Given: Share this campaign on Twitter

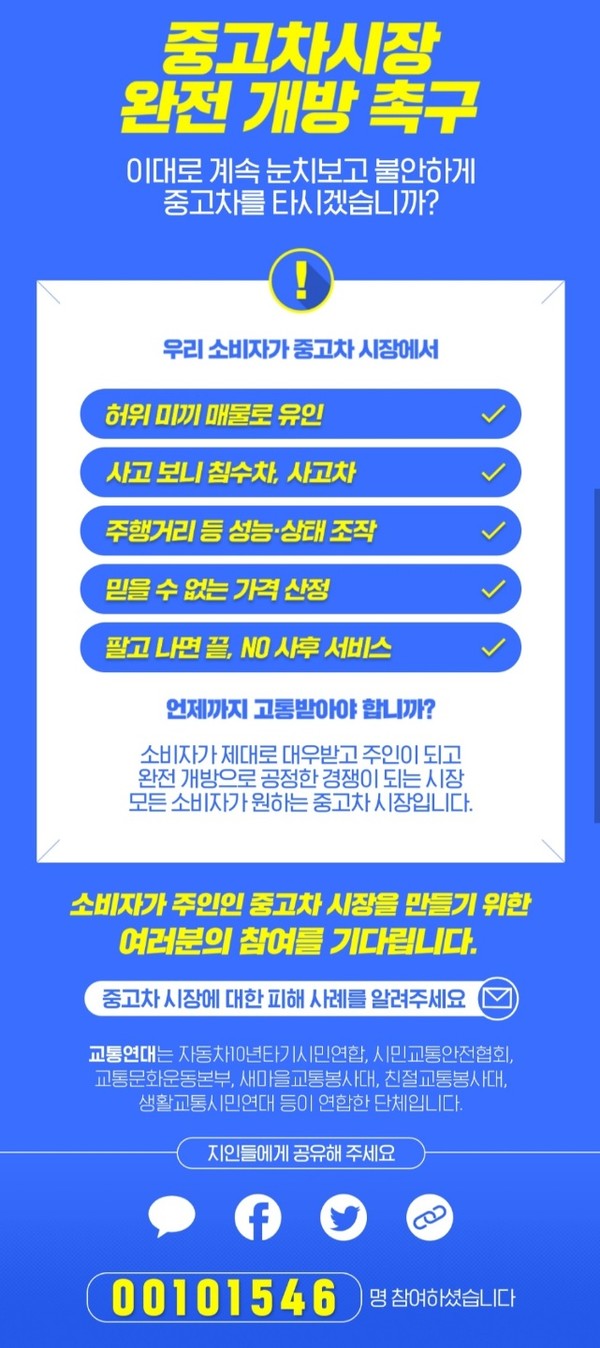Looking at the screenshot, I should click(343, 1217).
